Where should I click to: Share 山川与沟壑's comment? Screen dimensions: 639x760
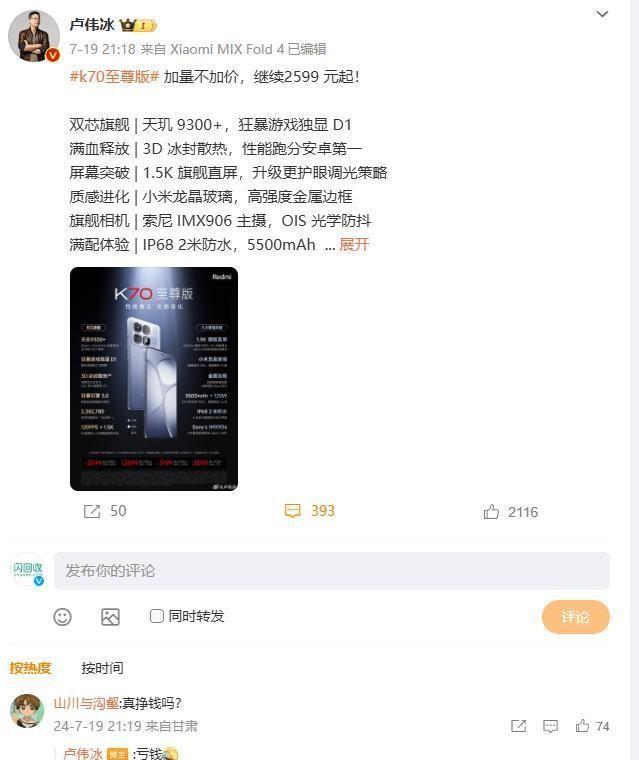519,727
